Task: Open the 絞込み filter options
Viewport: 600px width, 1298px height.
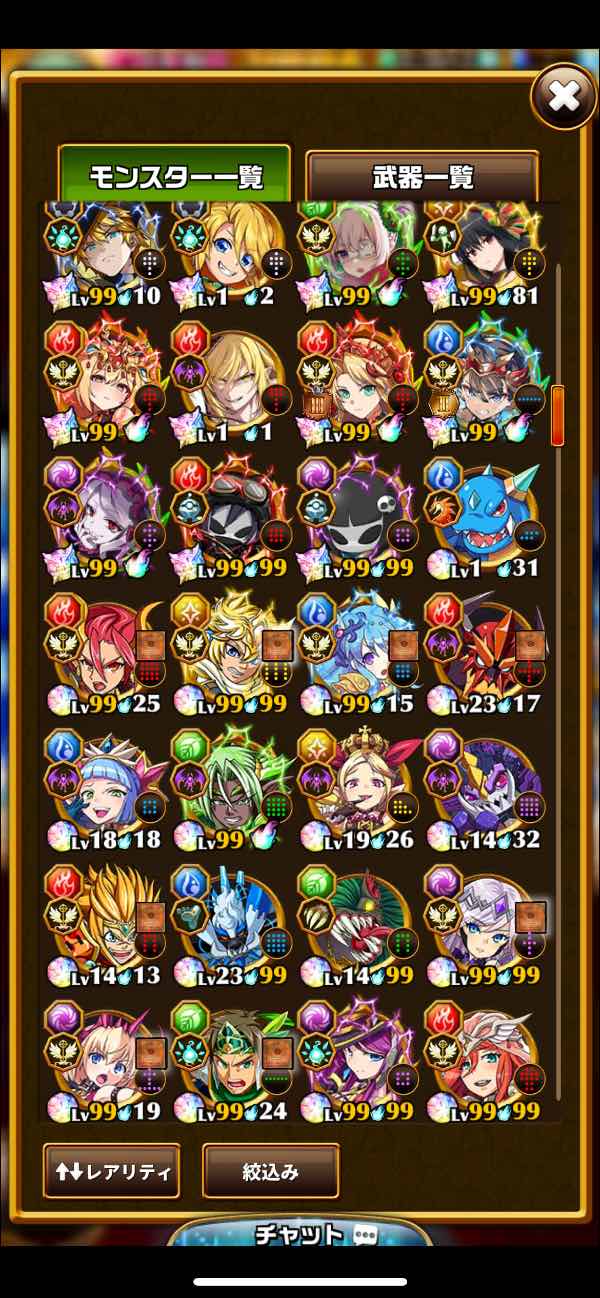Action: tap(271, 1171)
